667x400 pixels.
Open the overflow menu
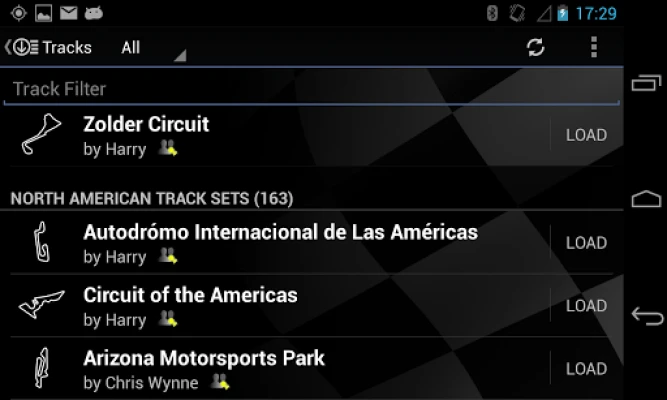(x=594, y=47)
